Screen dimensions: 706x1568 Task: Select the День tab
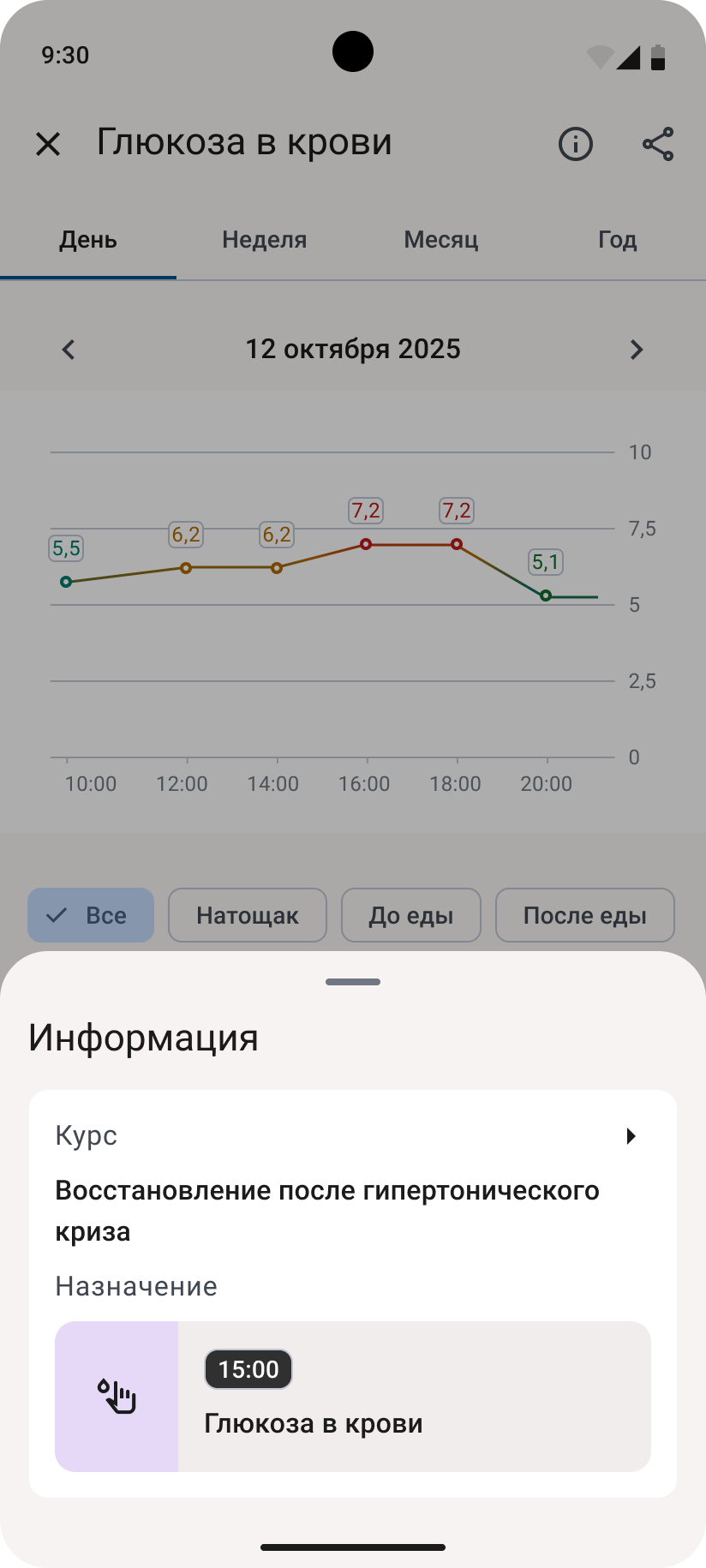tap(88, 240)
